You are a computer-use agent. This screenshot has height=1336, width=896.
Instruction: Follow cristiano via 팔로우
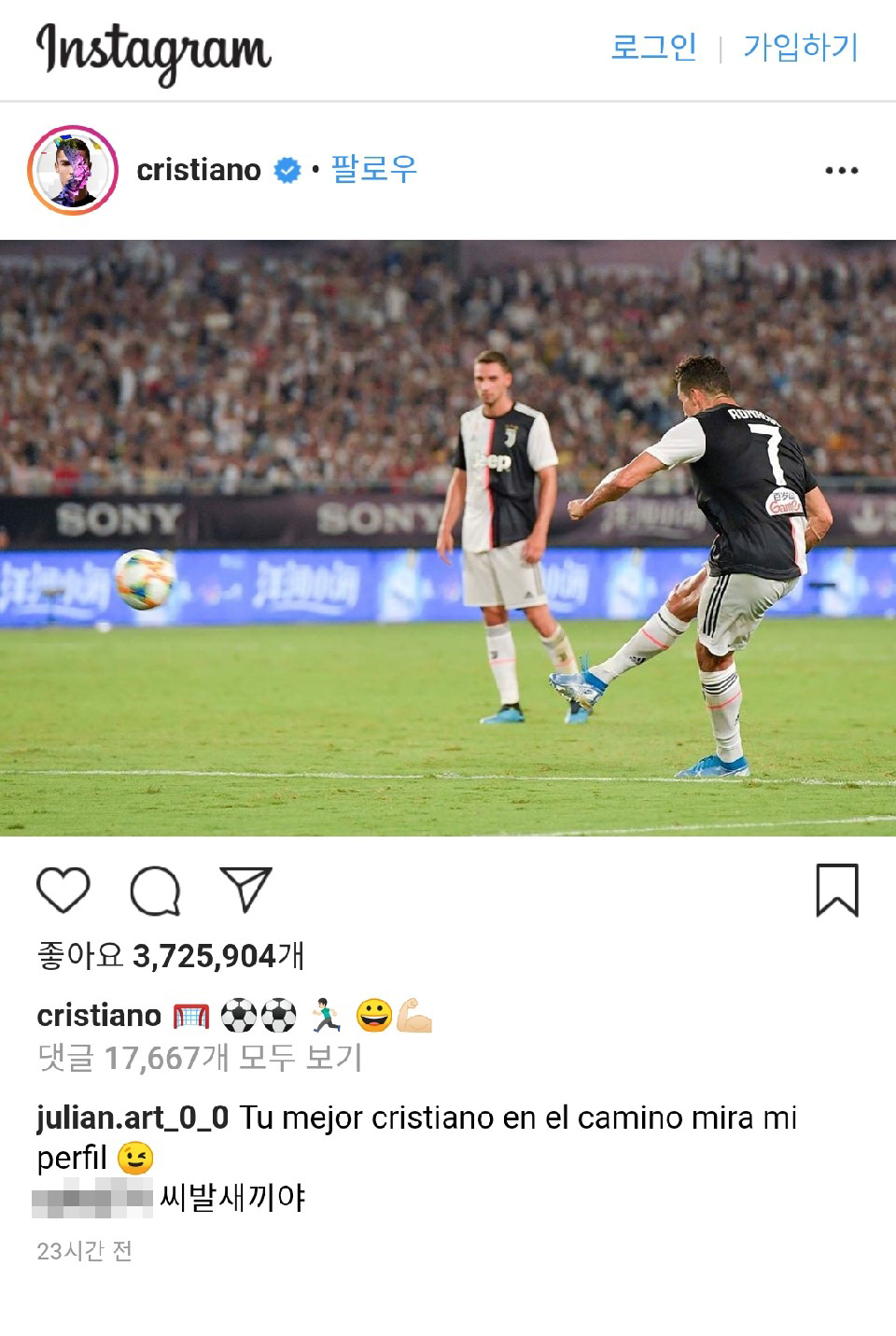click(374, 170)
